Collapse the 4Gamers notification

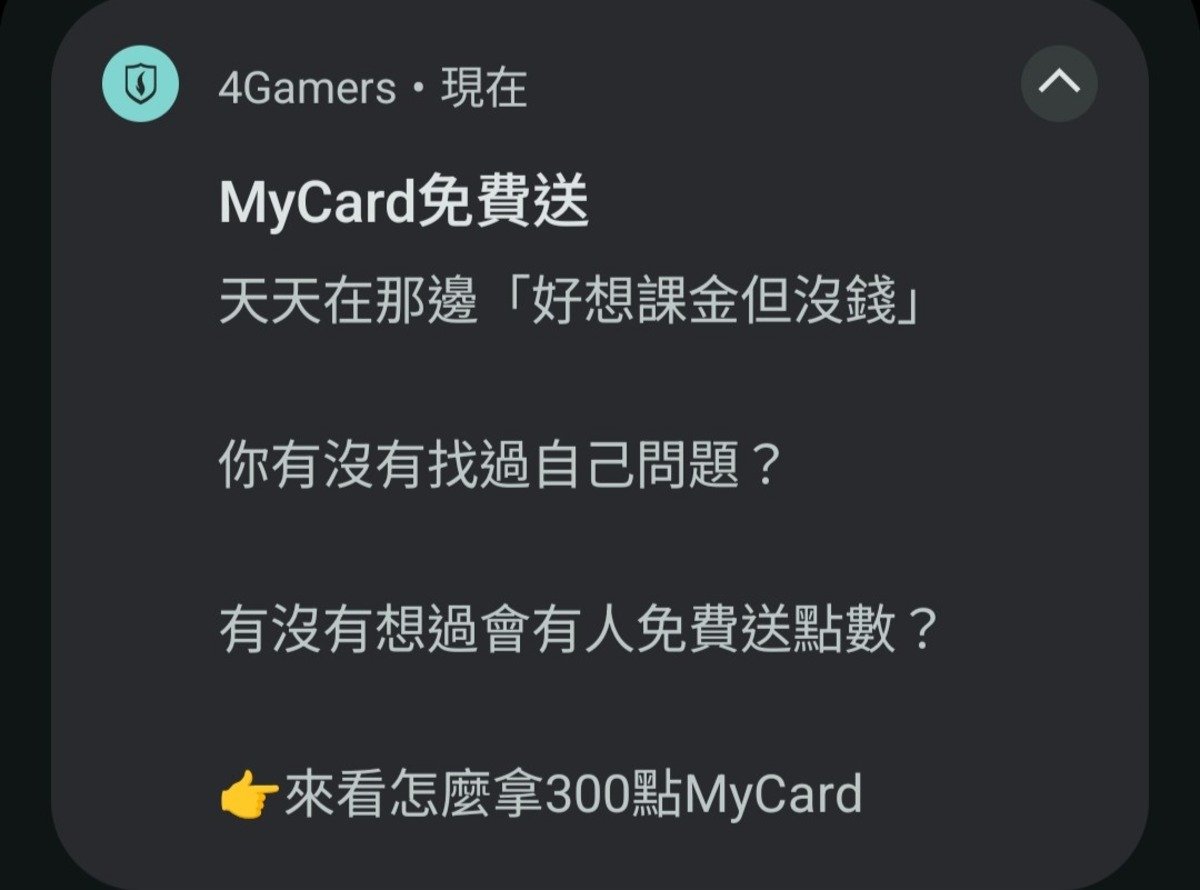click(1059, 84)
